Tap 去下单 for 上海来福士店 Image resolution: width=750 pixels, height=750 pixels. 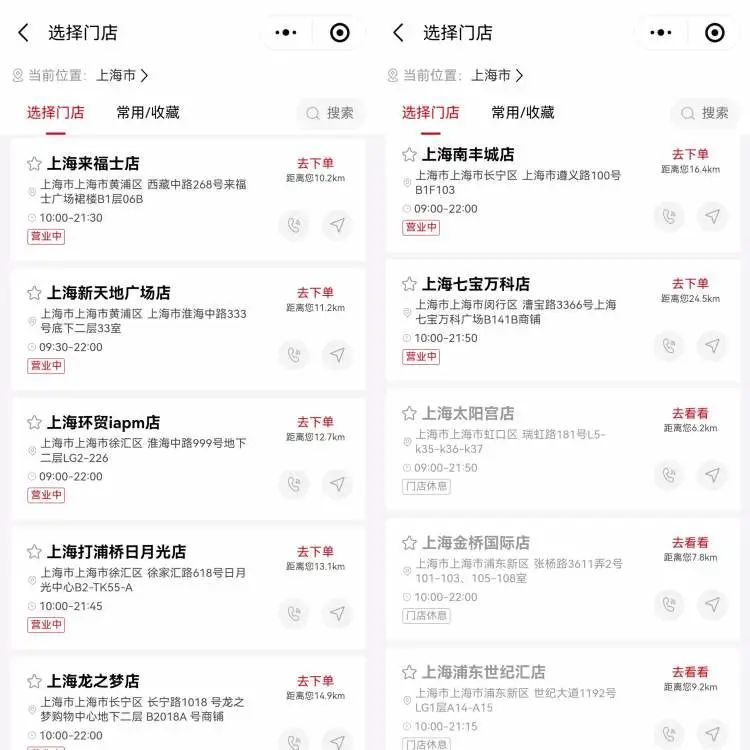(x=315, y=163)
